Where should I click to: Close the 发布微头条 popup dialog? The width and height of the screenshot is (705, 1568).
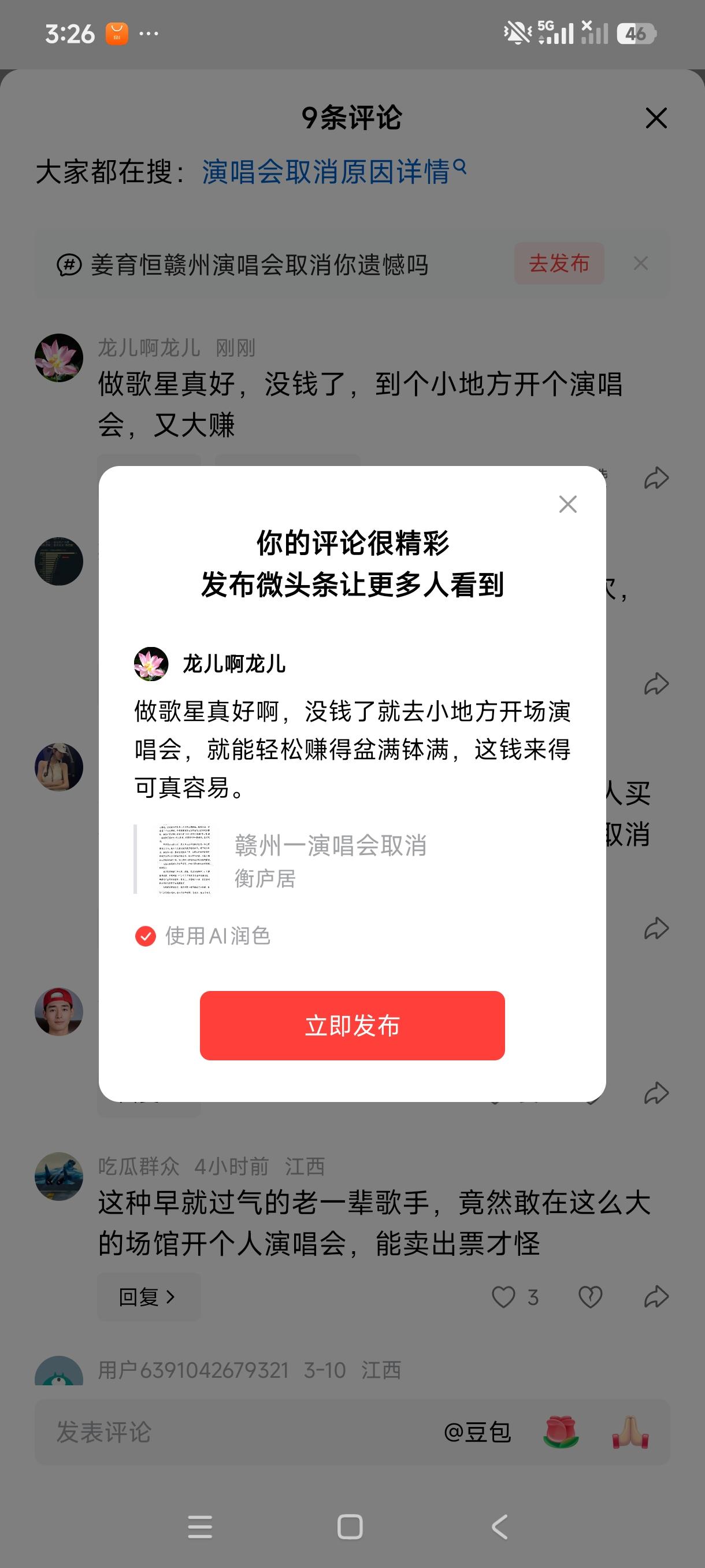pyautogui.click(x=567, y=504)
